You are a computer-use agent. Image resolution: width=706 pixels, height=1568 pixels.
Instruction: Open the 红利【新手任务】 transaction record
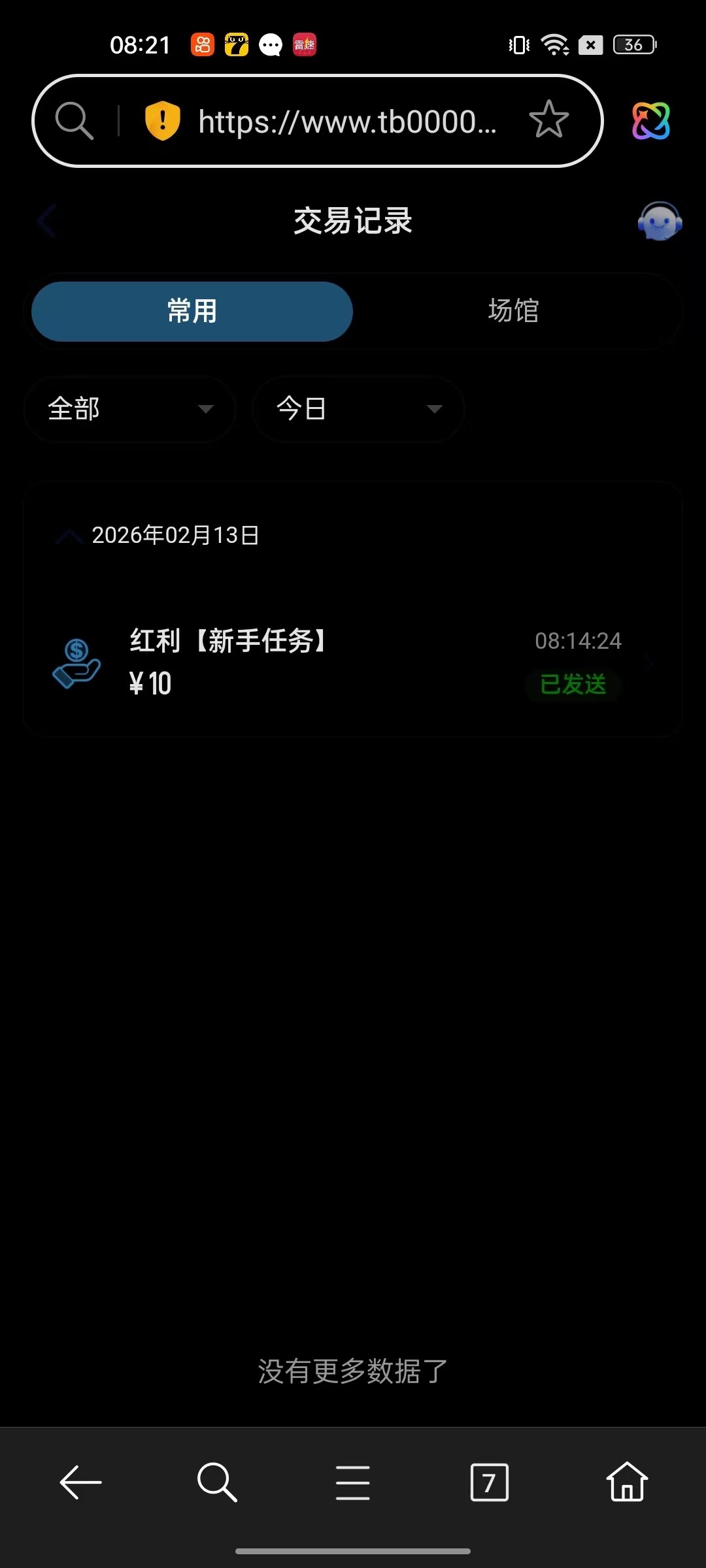tap(353, 662)
